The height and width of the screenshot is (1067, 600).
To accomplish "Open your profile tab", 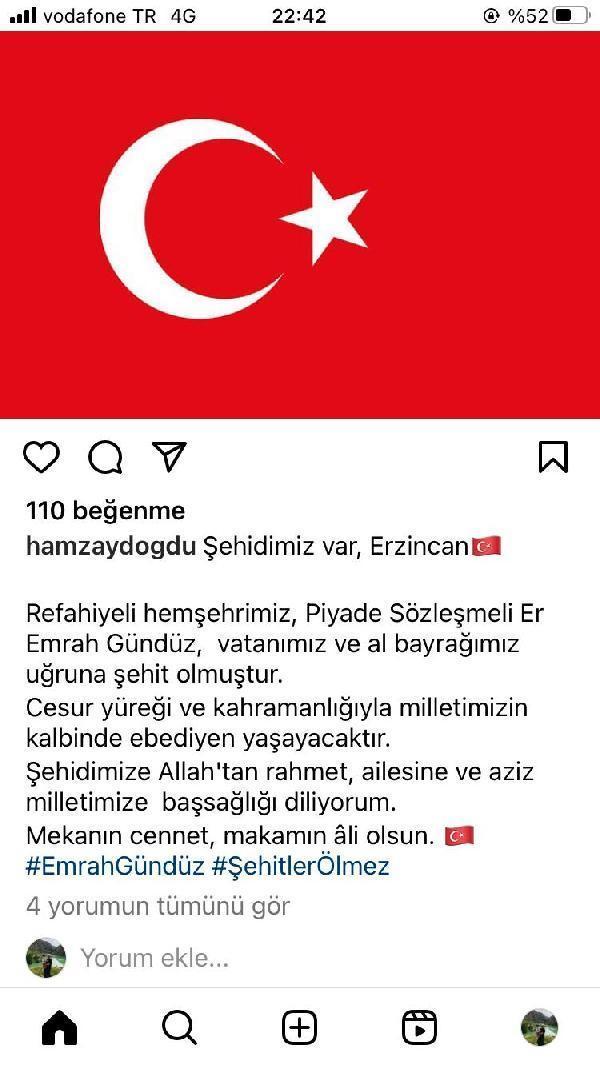I will point(540,1027).
